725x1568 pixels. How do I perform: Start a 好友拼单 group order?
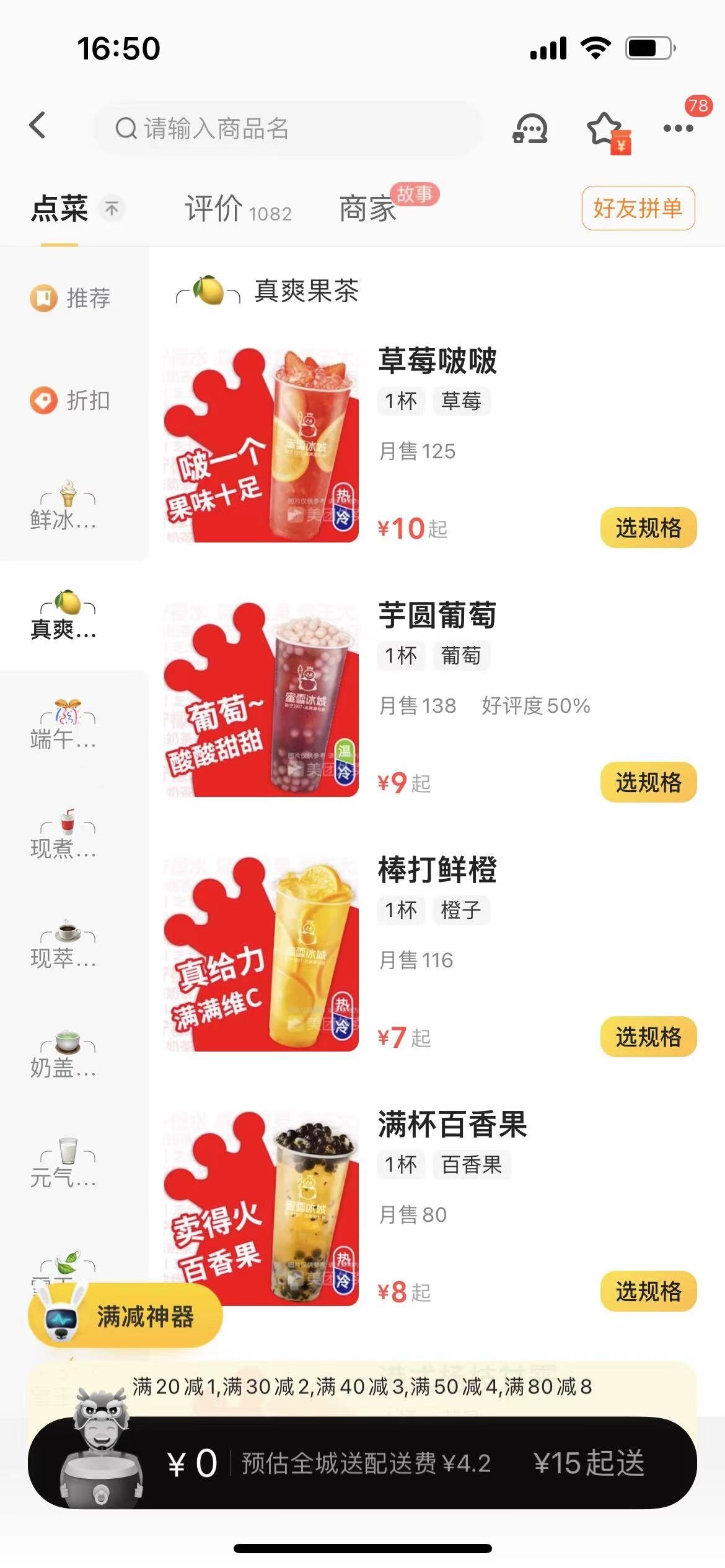638,208
